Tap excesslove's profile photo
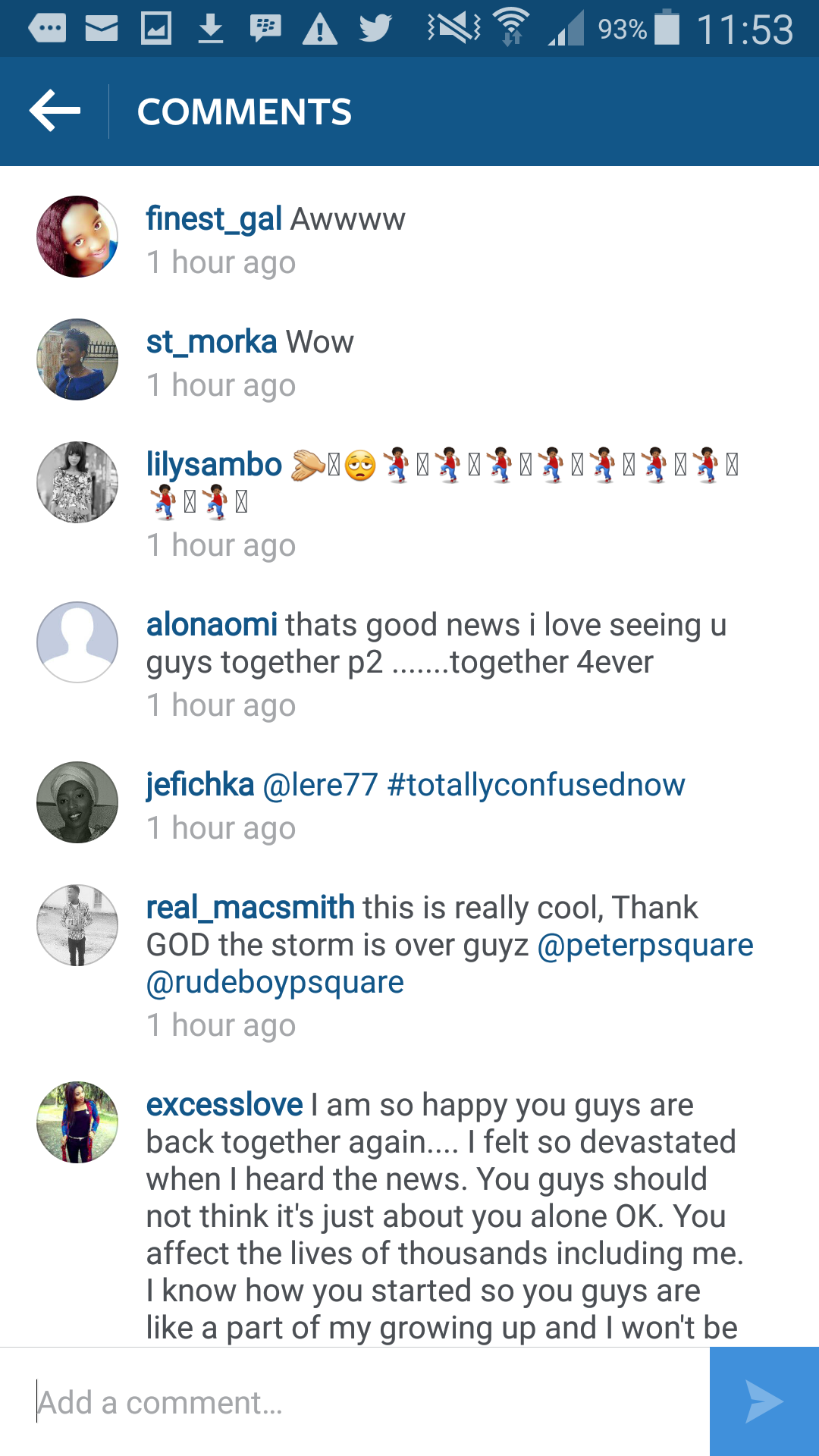The width and height of the screenshot is (819, 1456). coord(77,1122)
